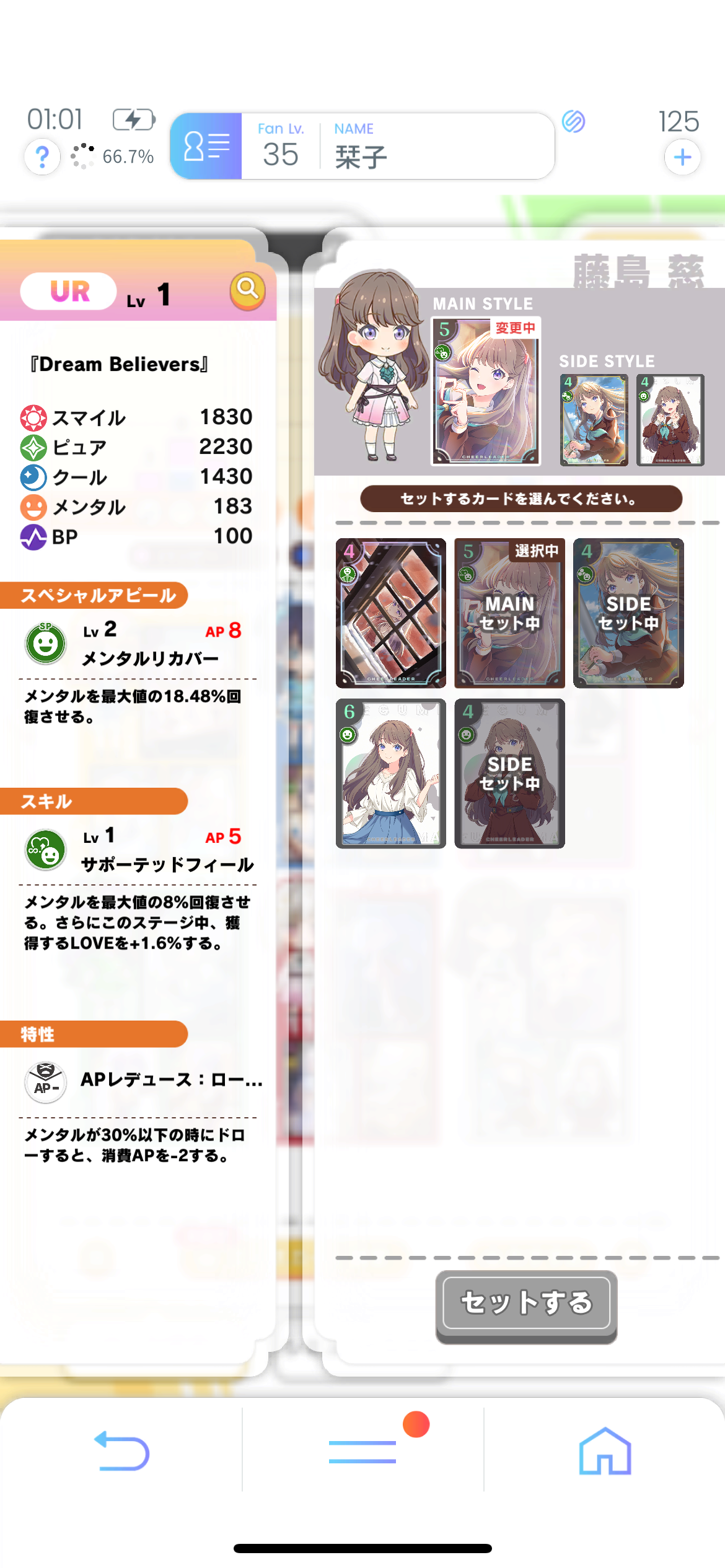Select the second Side Style card slot
Viewport: 725px width, 1568px height.
[670, 420]
